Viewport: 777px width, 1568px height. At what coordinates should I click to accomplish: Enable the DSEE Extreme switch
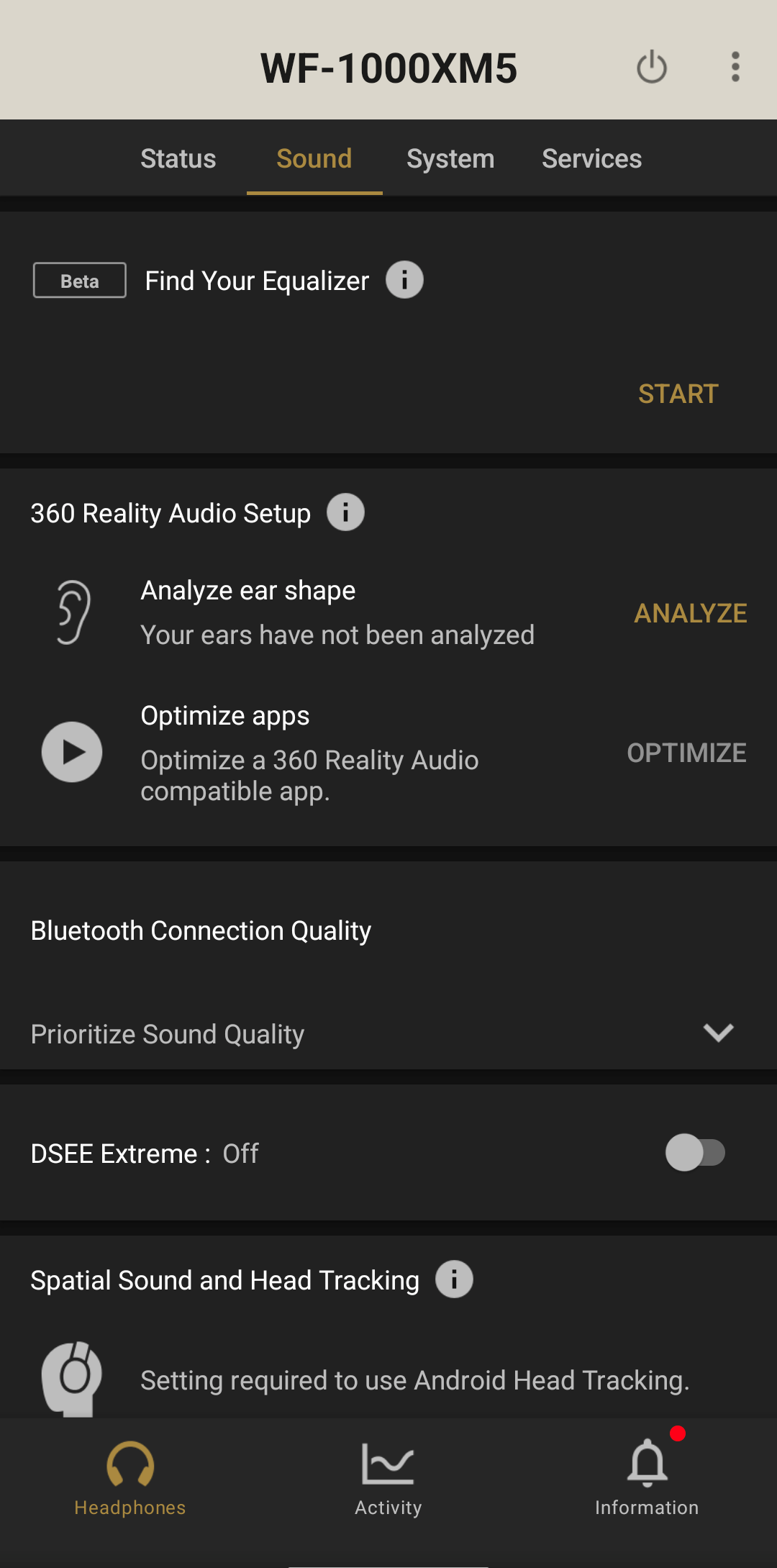point(695,1153)
